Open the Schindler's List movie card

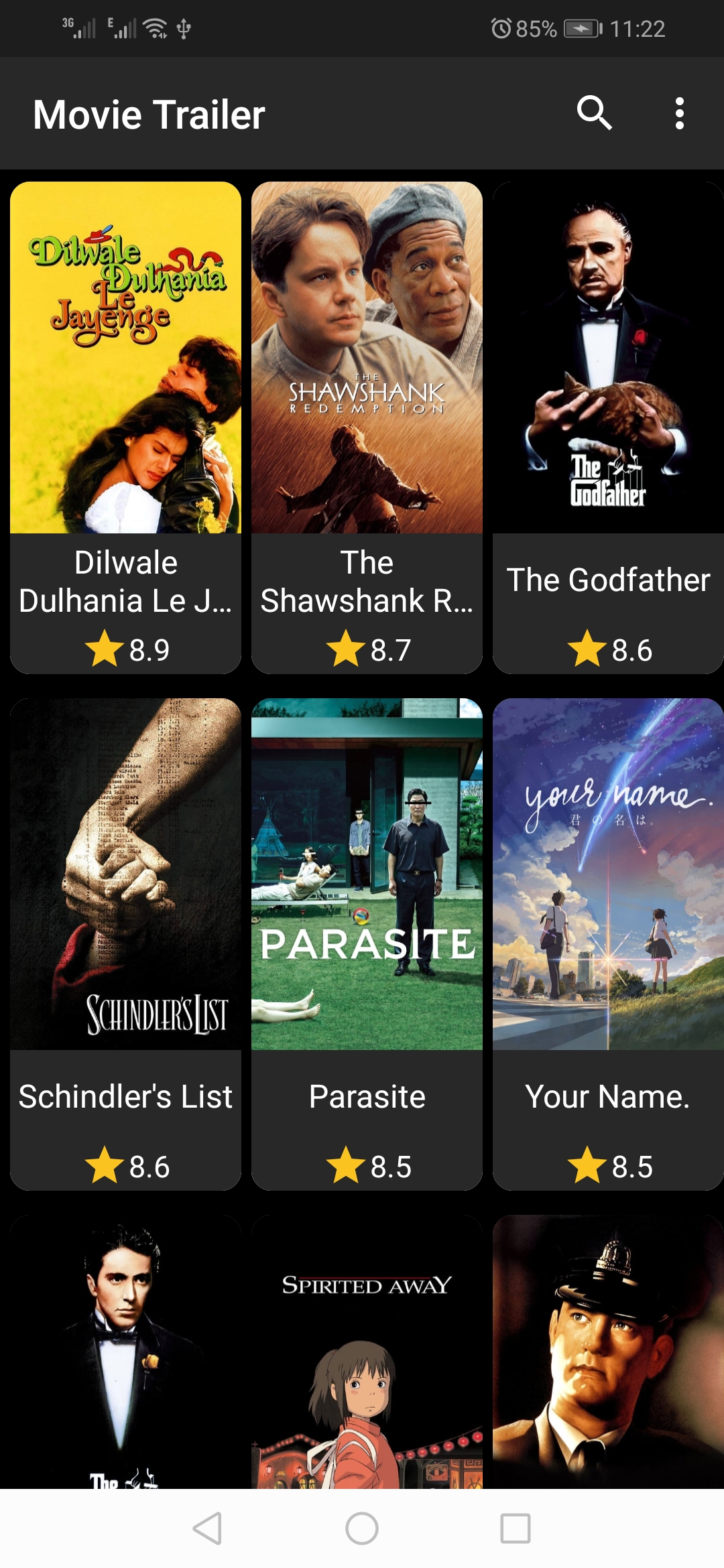pyautogui.click(x=125, y=943)
